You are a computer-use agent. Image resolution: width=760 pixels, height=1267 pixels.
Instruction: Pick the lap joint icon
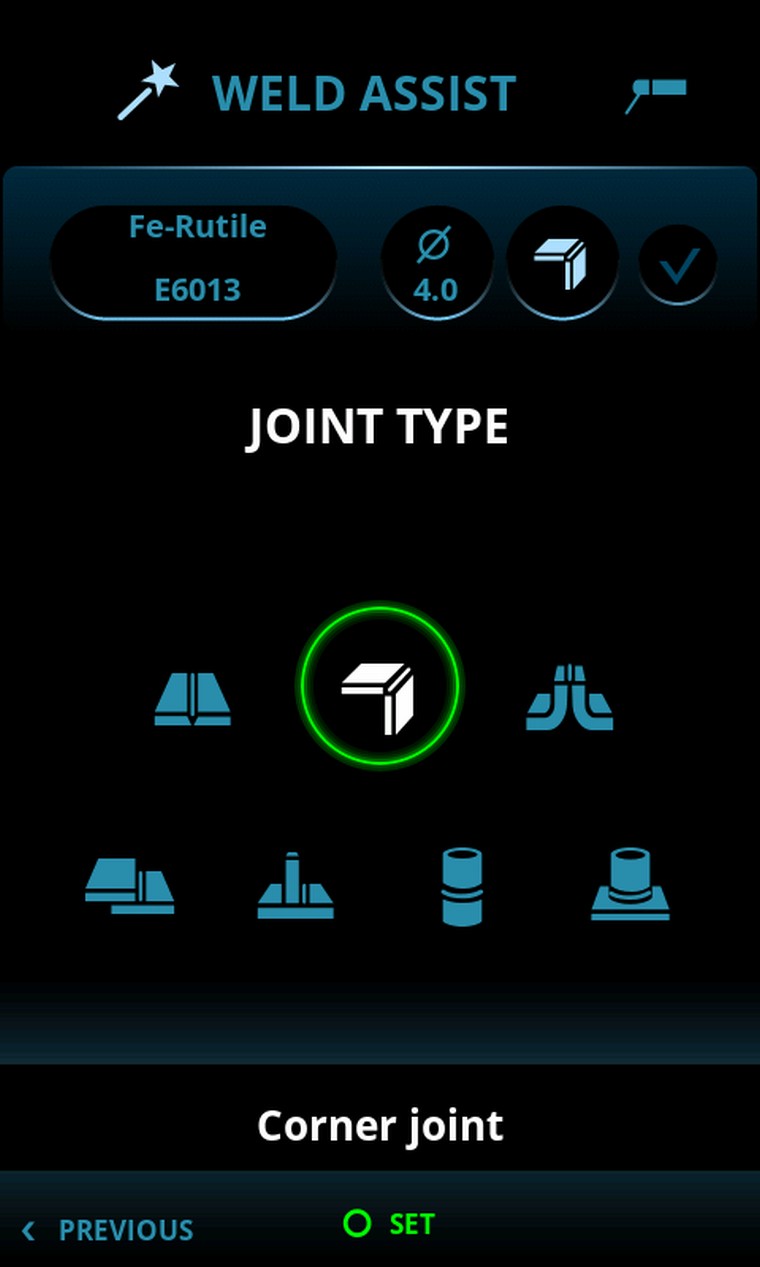[130, 885]
